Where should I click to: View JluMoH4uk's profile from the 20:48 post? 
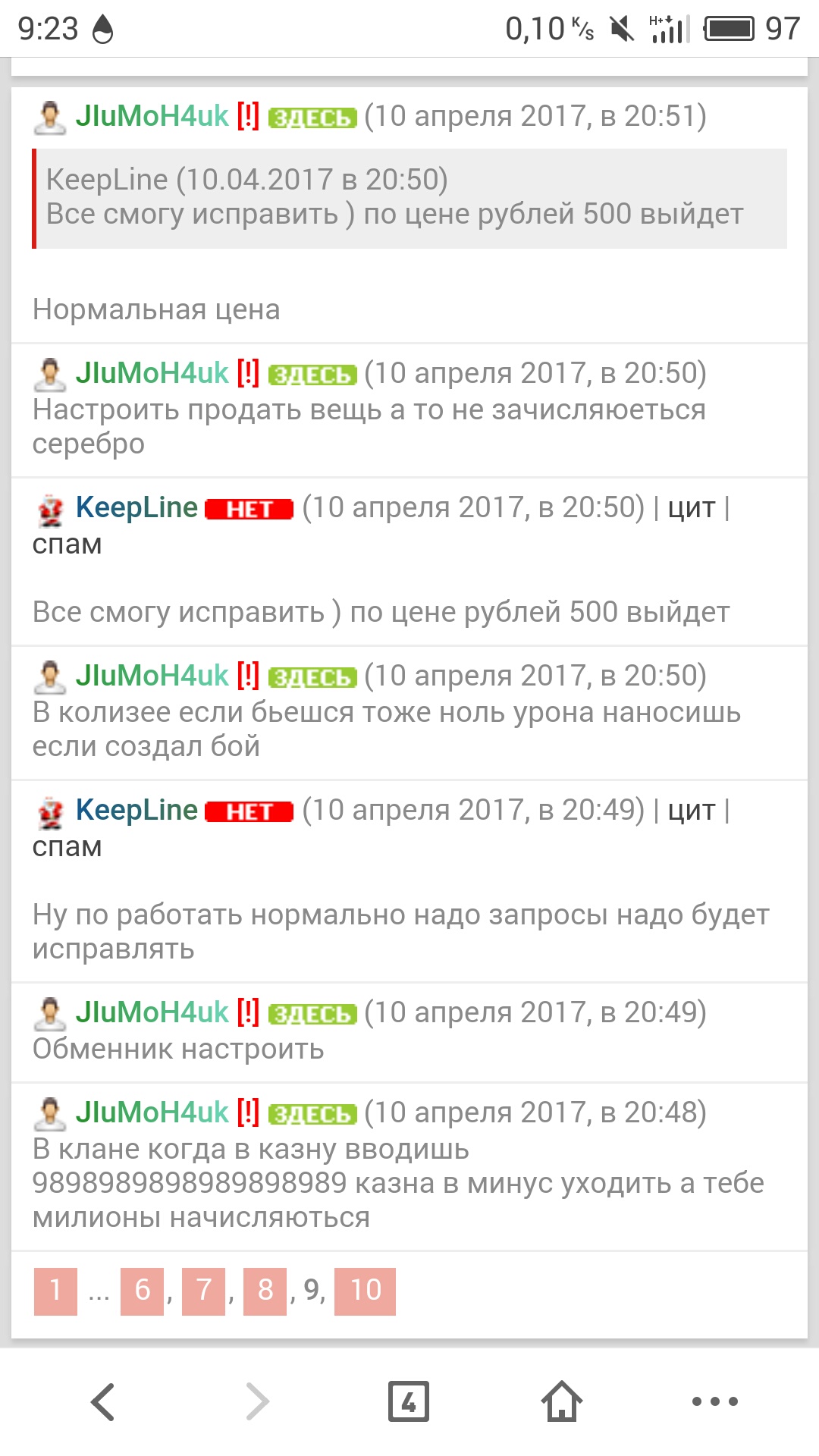152,1112
